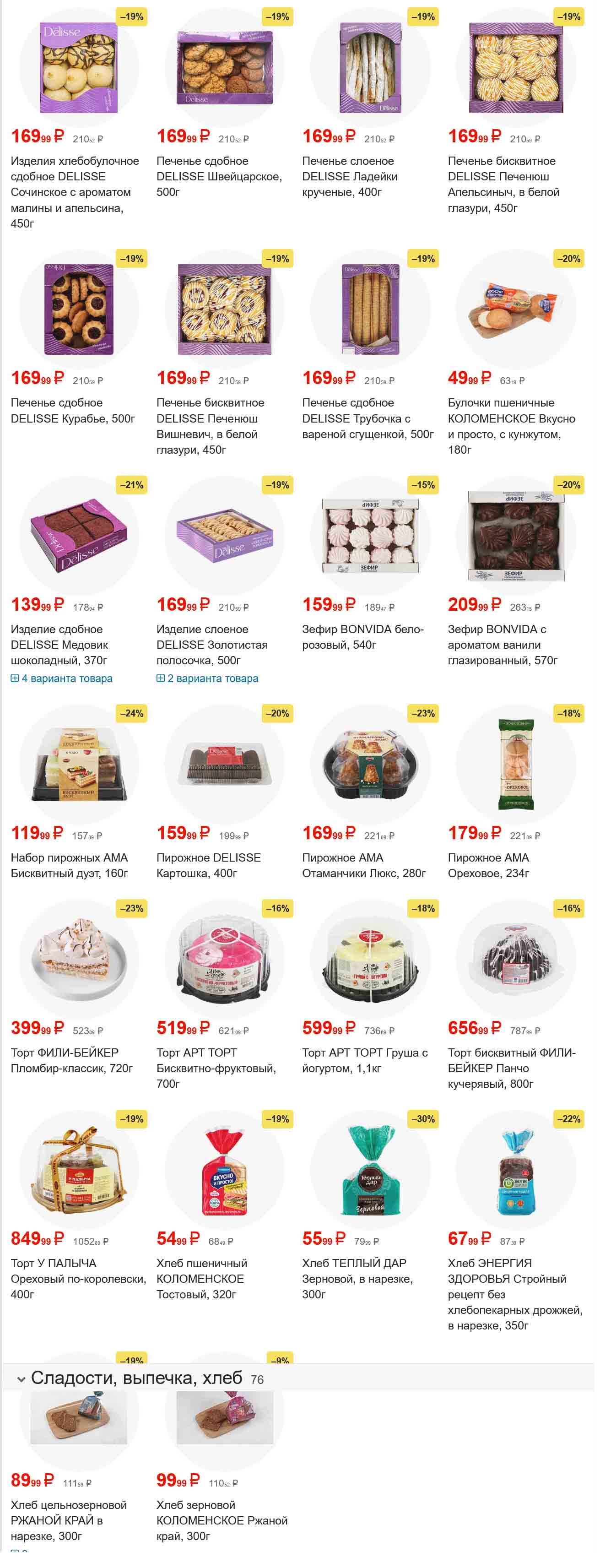Viewport: 600px width, 1568px height.
Task: Open DELISSE Печенюш Апельсиныч product
Action: [503, 184]
